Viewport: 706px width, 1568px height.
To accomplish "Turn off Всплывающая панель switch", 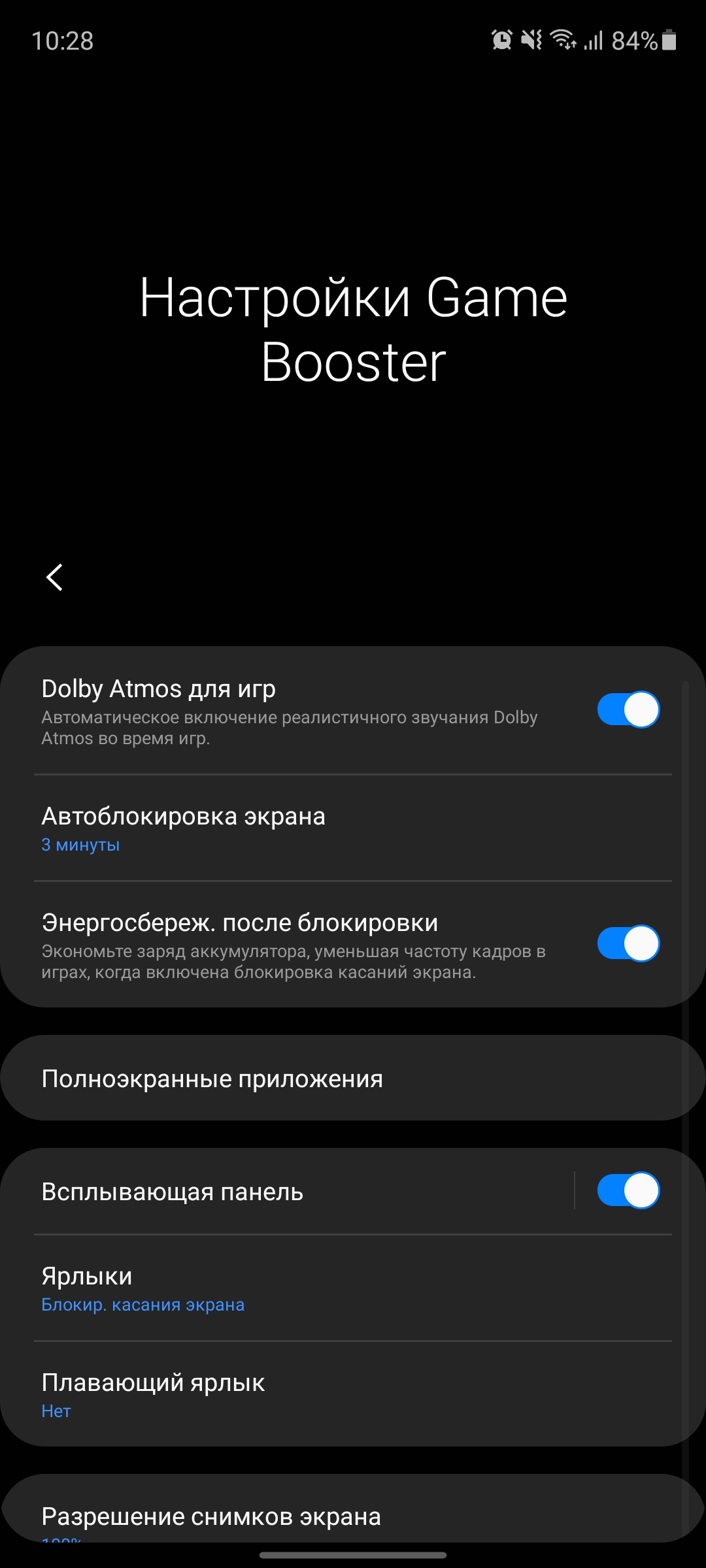I will [x=628, y=1190].
